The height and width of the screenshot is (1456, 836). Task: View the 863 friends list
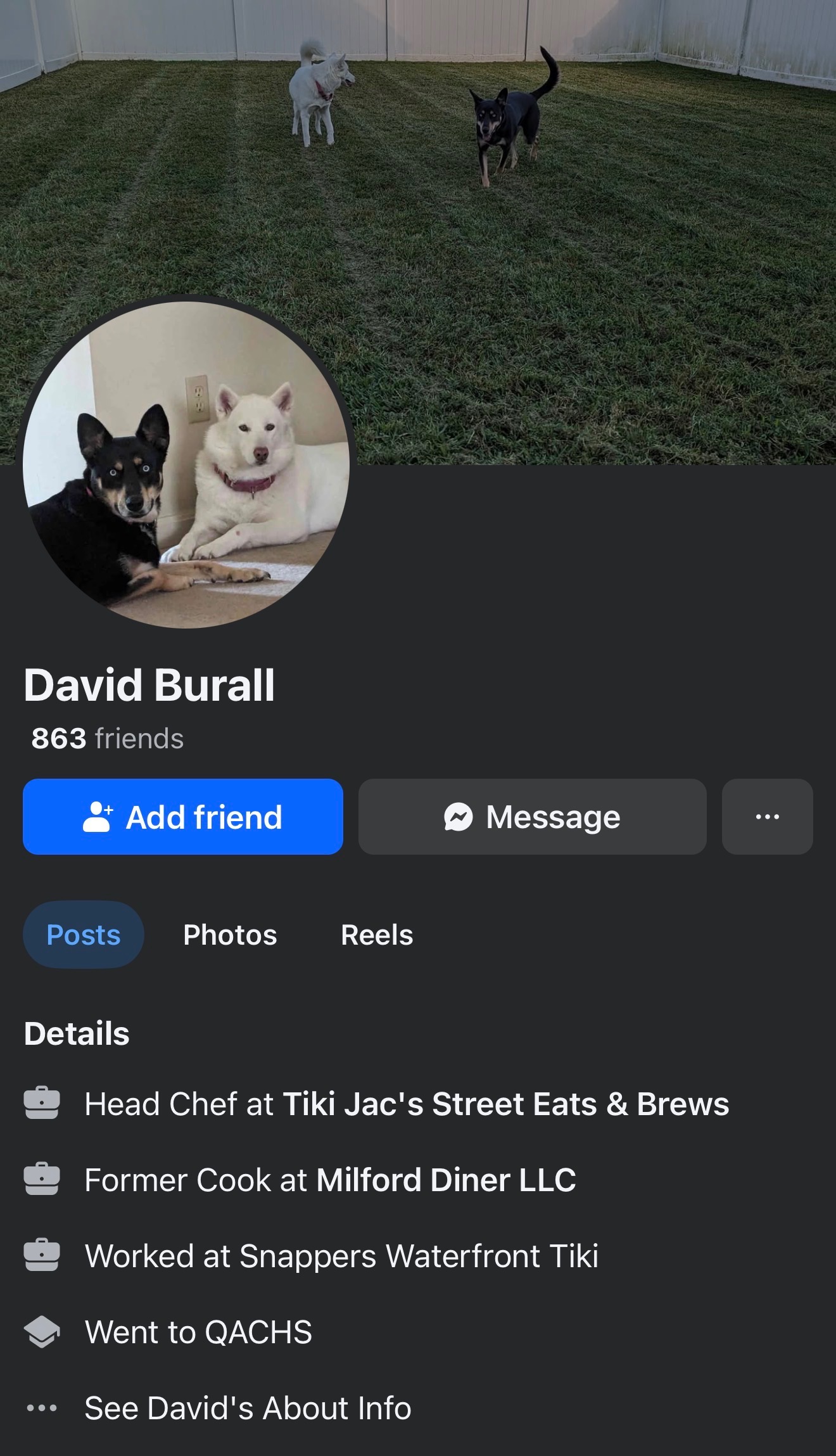click(x=108, y=739)
